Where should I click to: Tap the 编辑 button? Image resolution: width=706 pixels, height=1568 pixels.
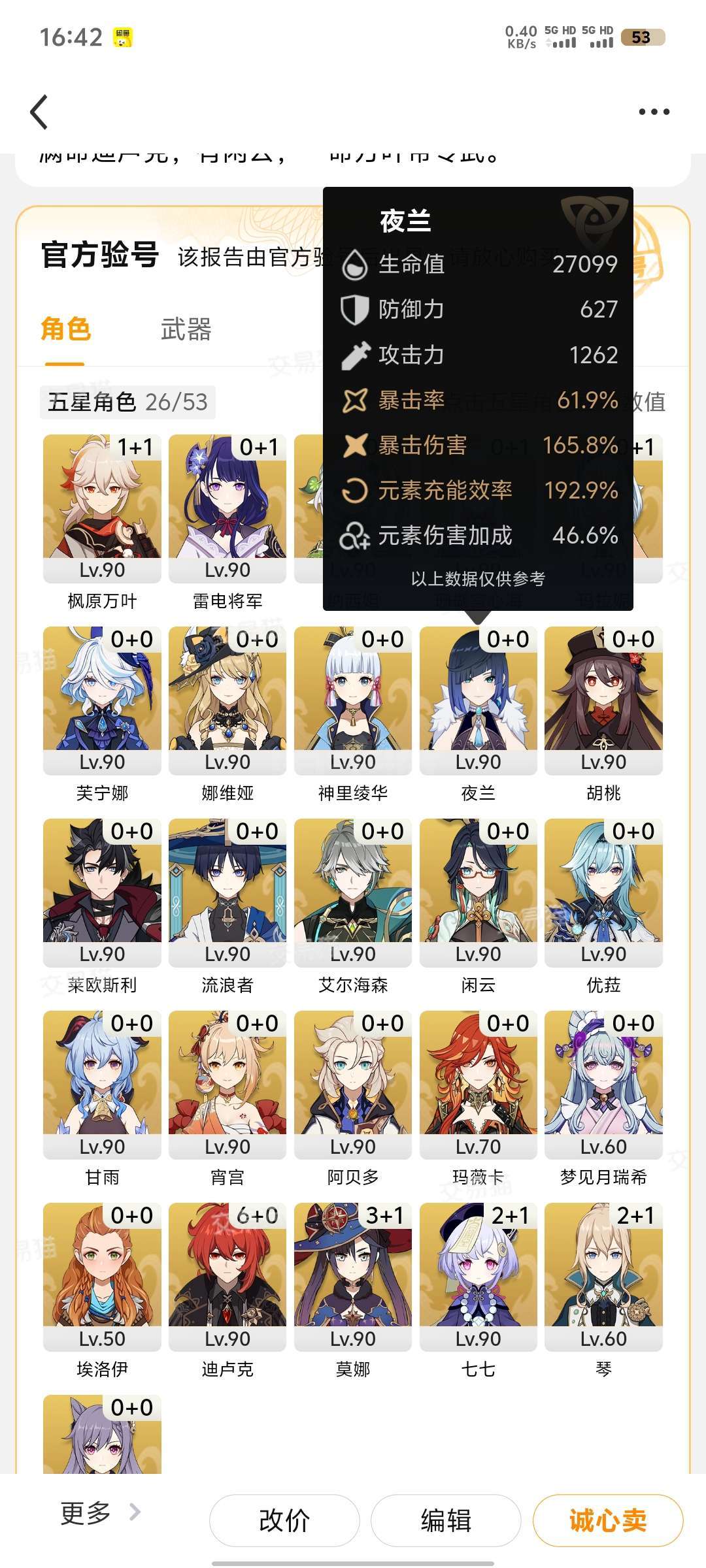pos(446,1521)
